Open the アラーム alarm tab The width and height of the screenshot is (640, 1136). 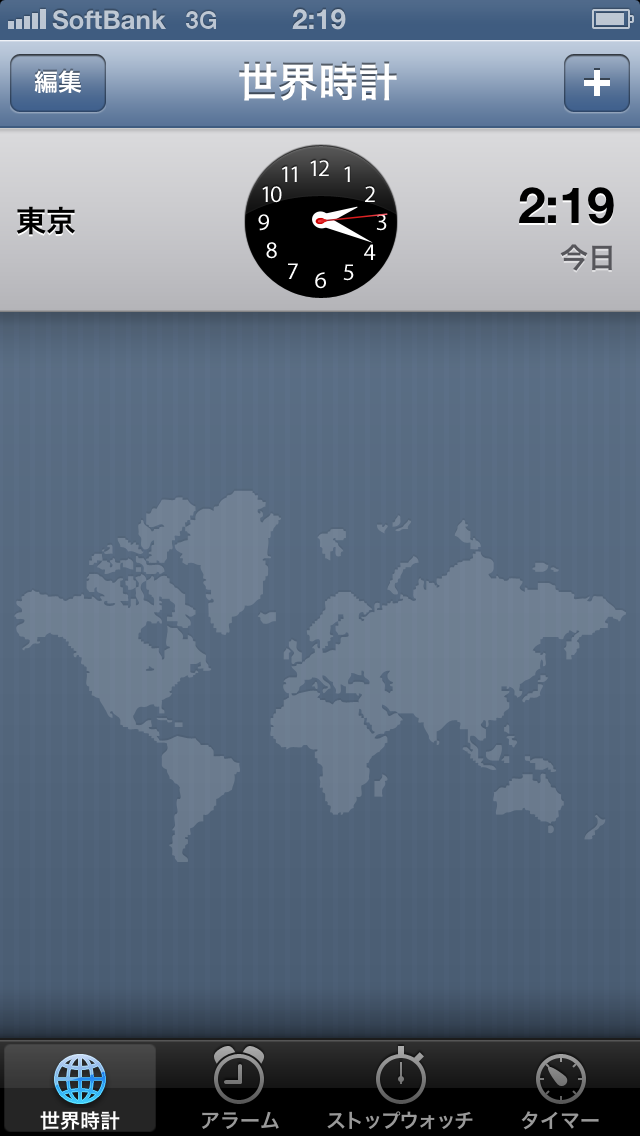pyautogui.click(x=239, y=1090)
